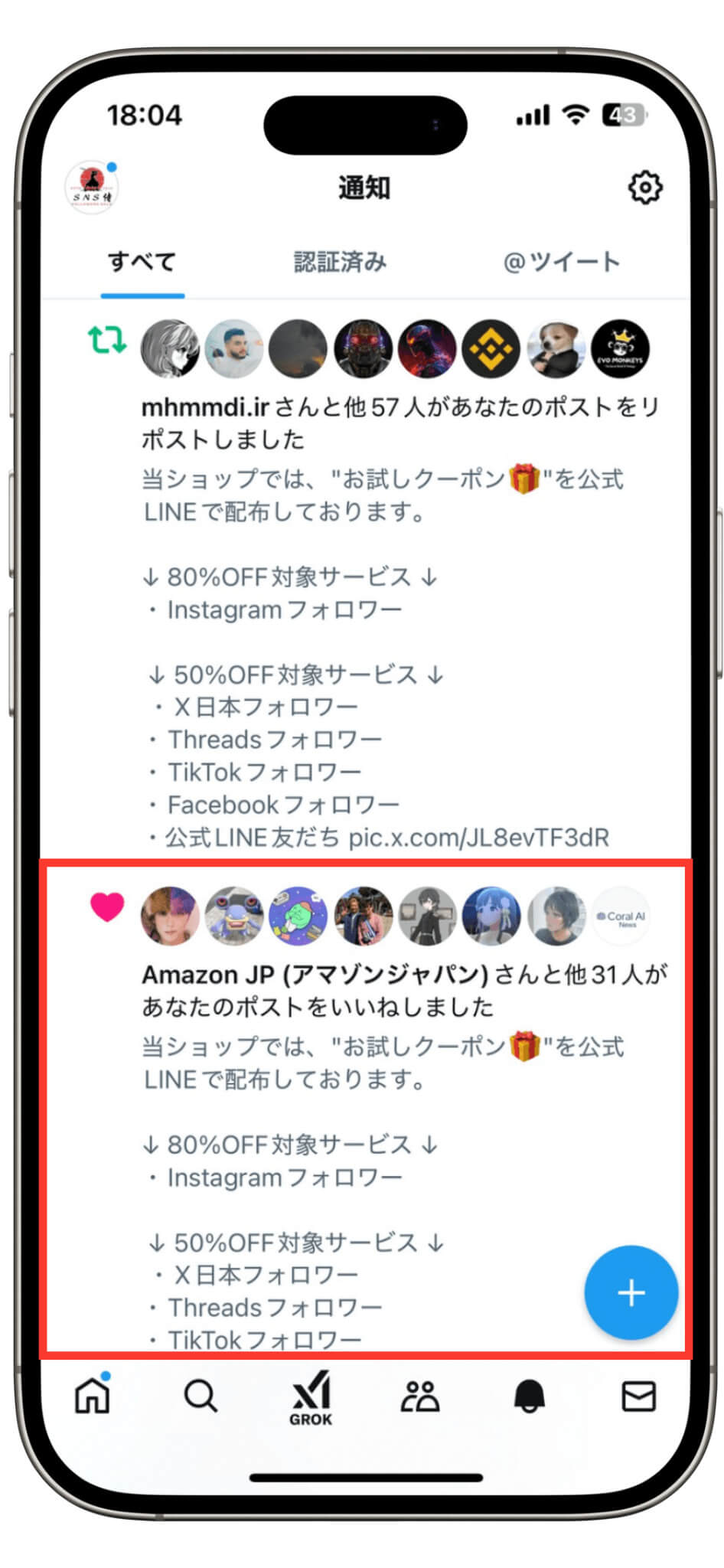The image size is (724, 1568).
Task: Tap the Coral AI avatar in likers
Action: click(620, 916)
